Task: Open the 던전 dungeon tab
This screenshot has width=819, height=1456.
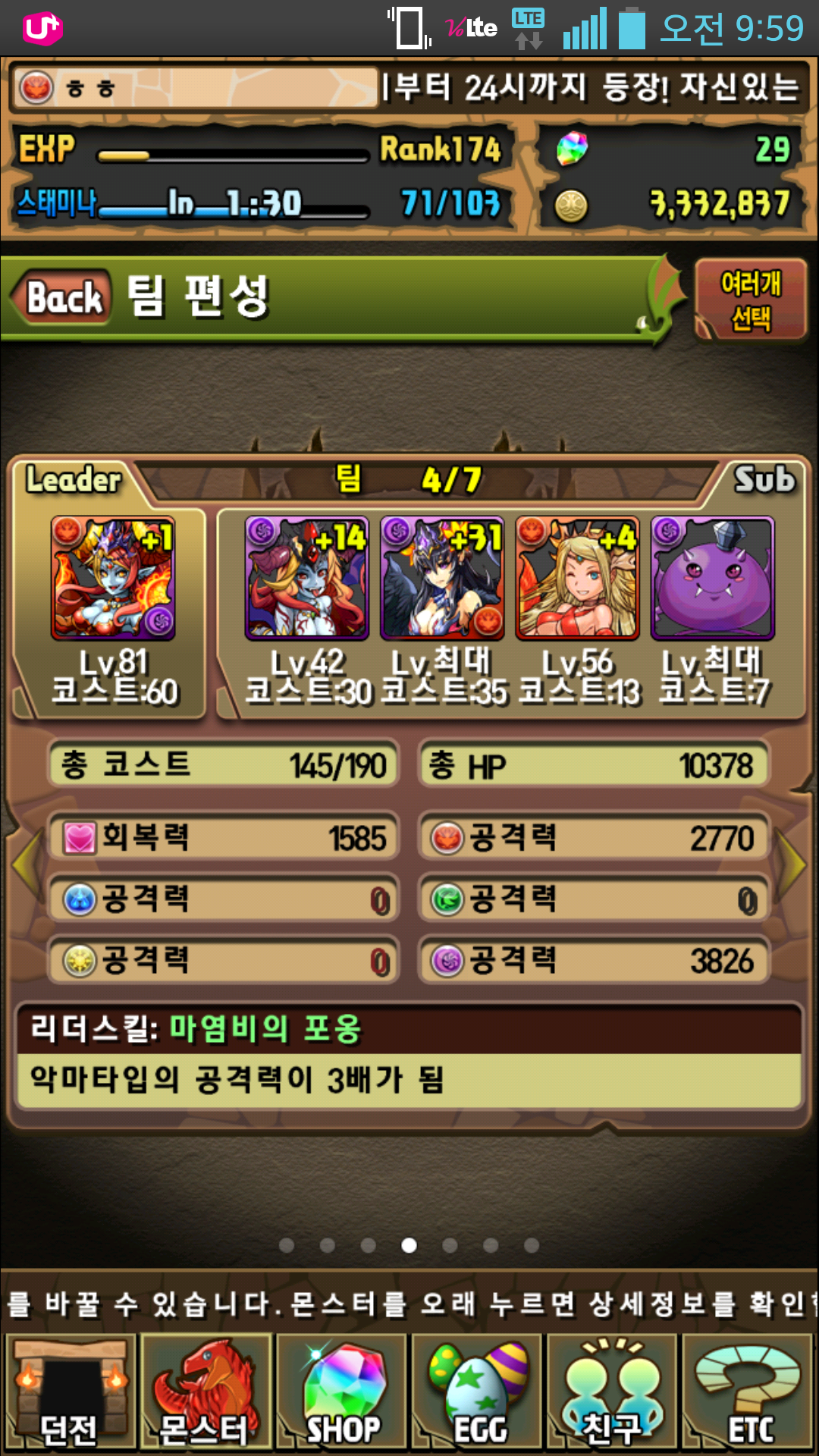Action: 71,1394
